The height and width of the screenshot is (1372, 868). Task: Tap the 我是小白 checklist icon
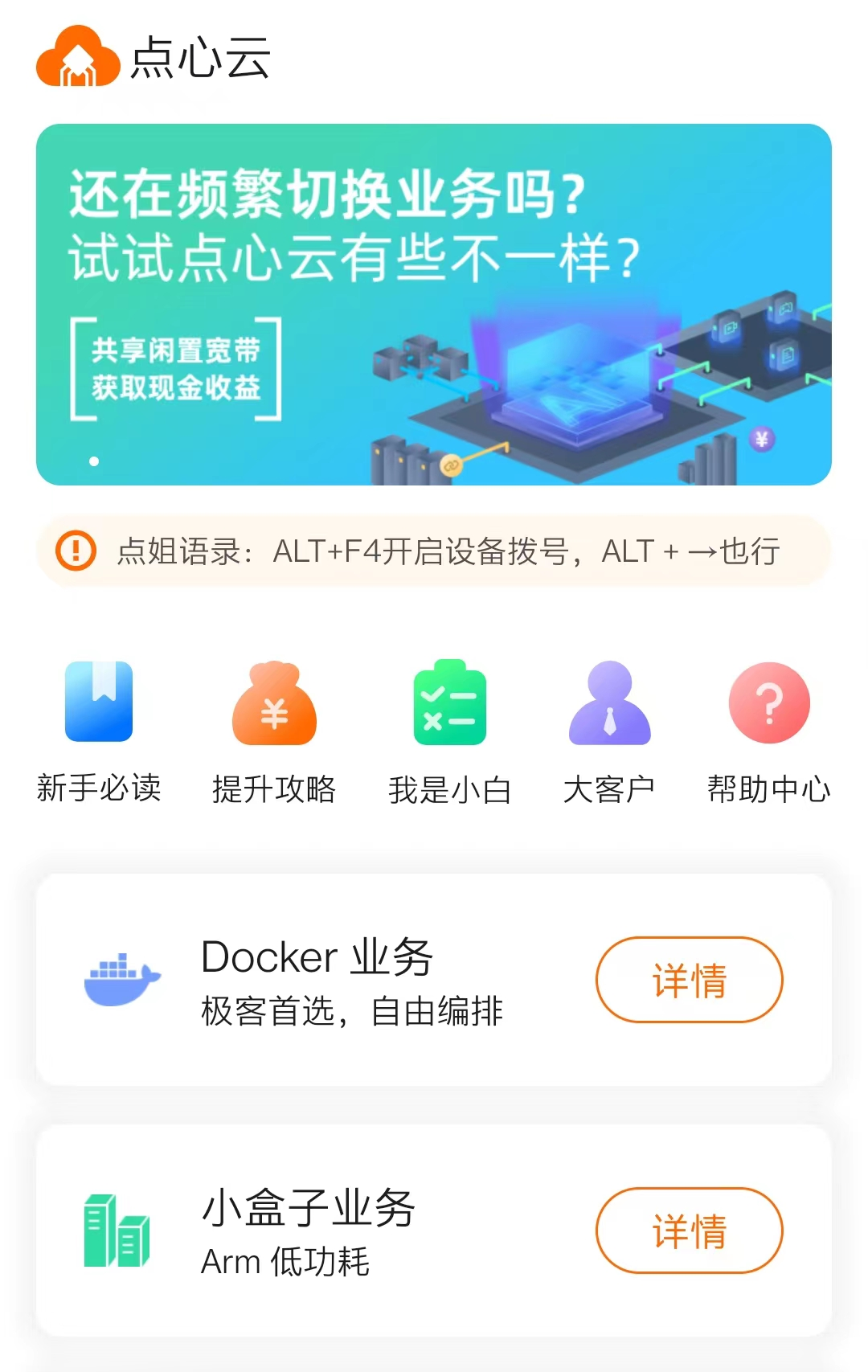coord(448,702)
